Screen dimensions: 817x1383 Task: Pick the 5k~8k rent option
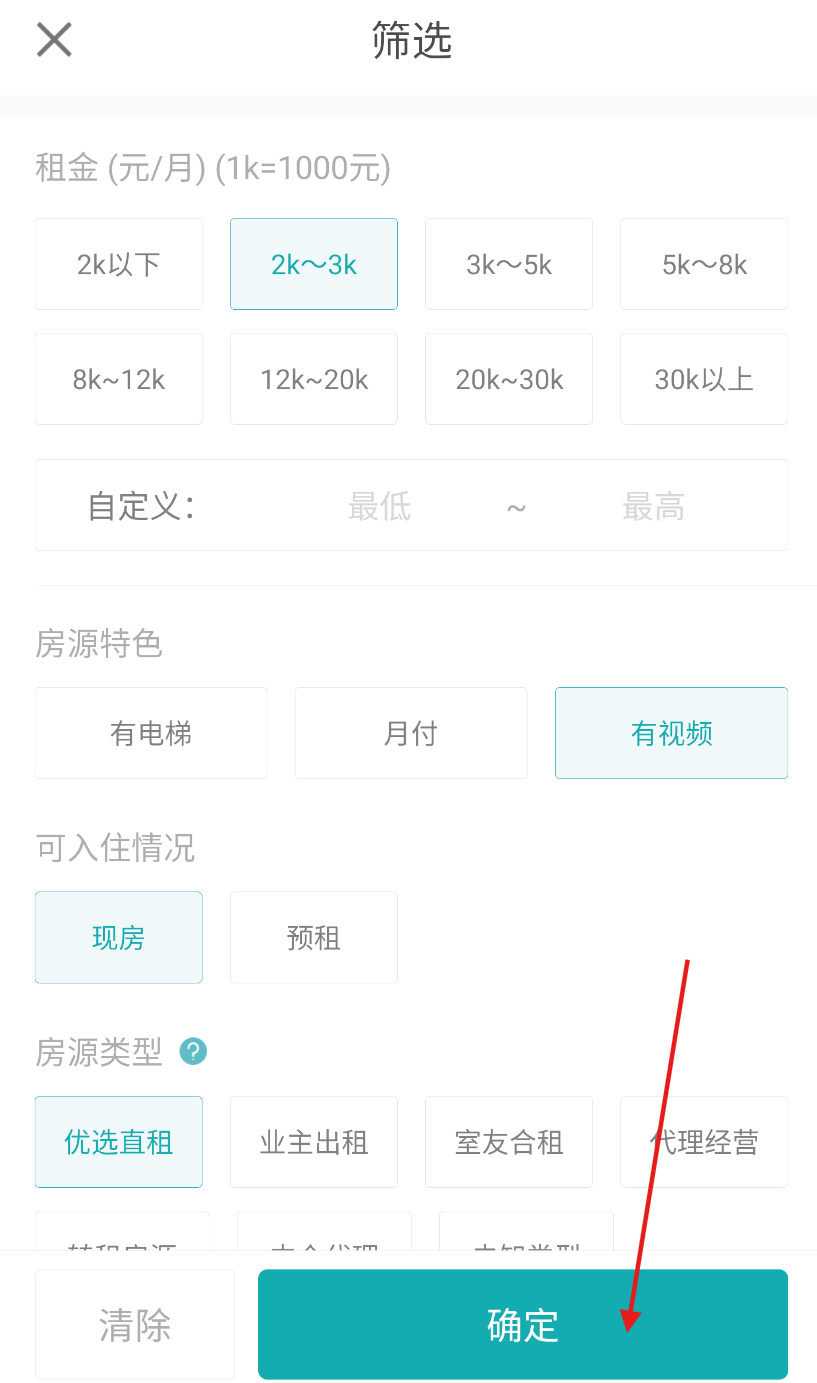pyautogui.click(x=704, y=264)
